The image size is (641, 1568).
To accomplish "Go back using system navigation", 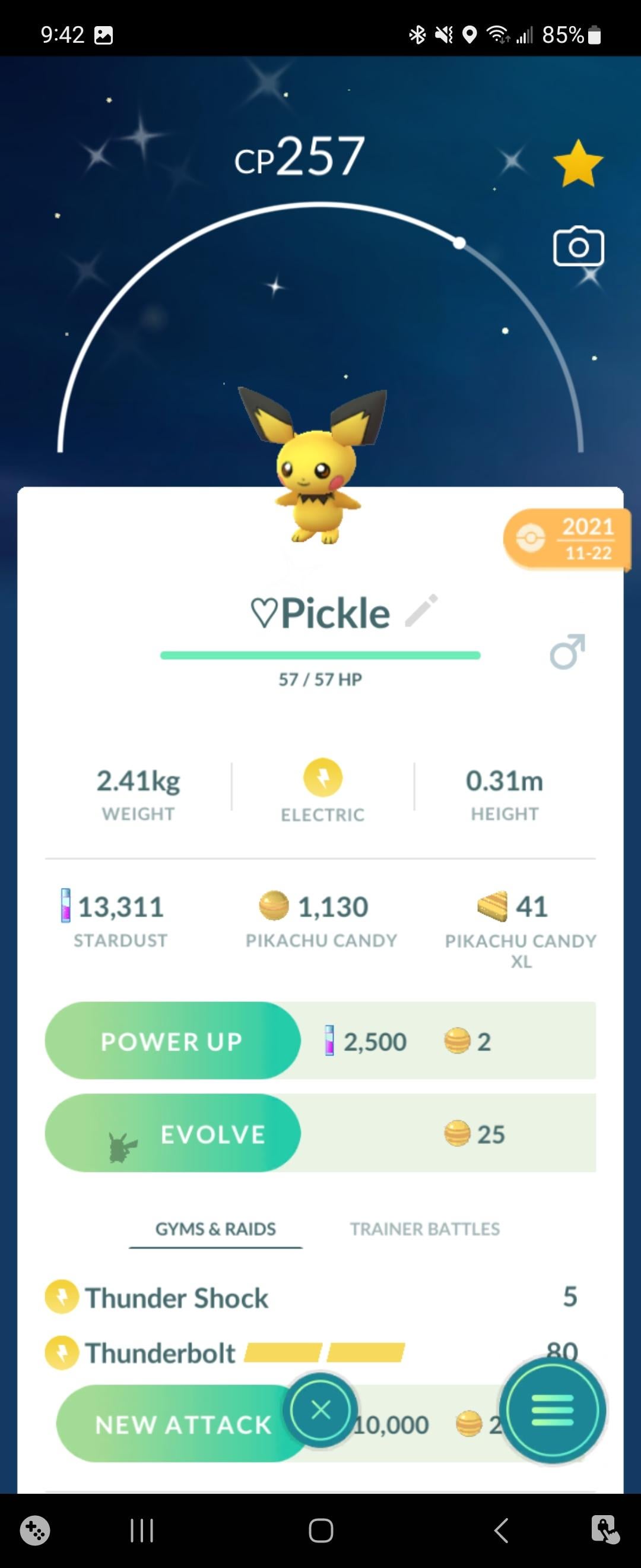I will 501,1530.
